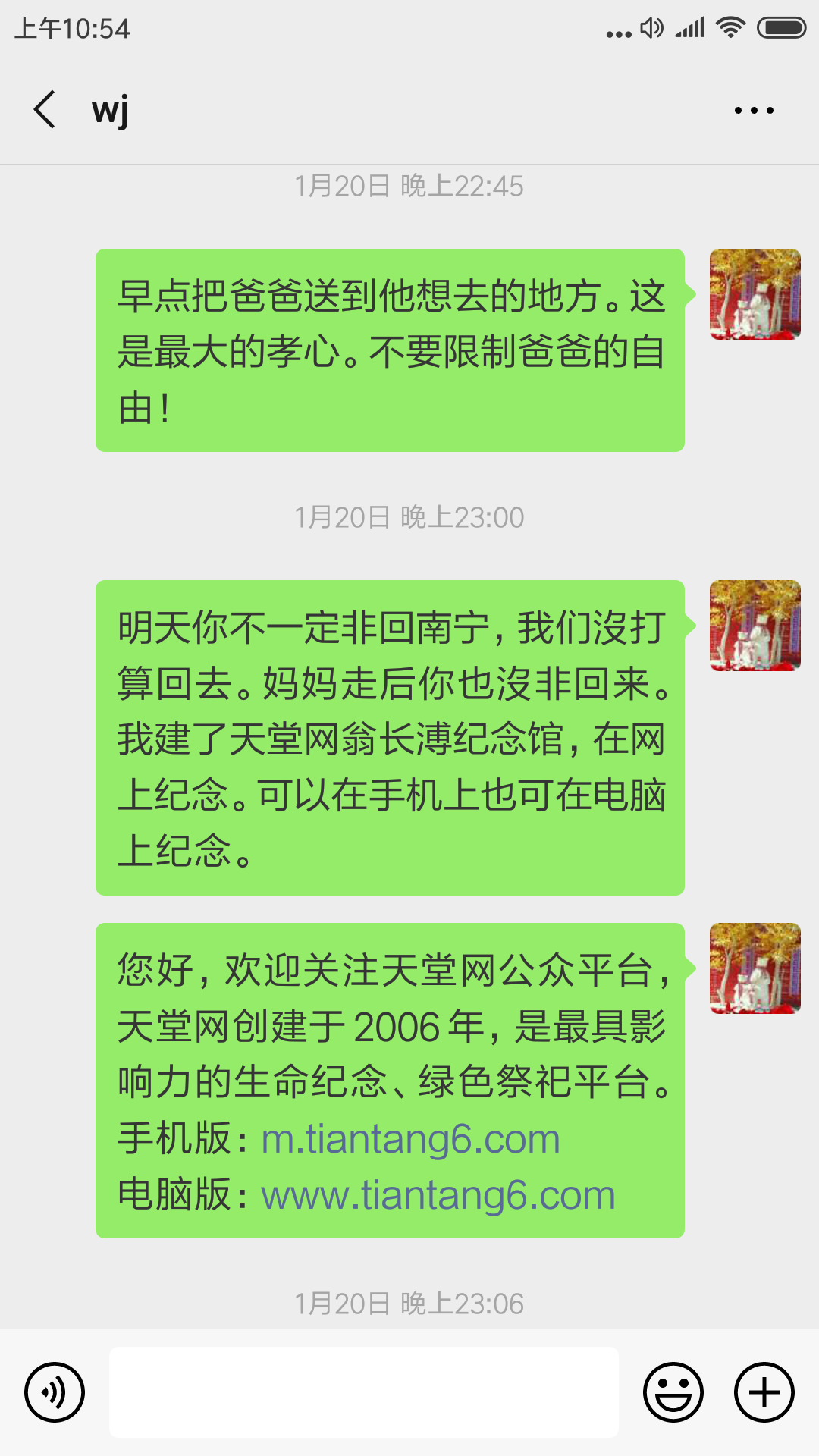This screenshot has height=1456, width=819.
Task: Switch to voice message input
Action: click(x=55, y=1392)
